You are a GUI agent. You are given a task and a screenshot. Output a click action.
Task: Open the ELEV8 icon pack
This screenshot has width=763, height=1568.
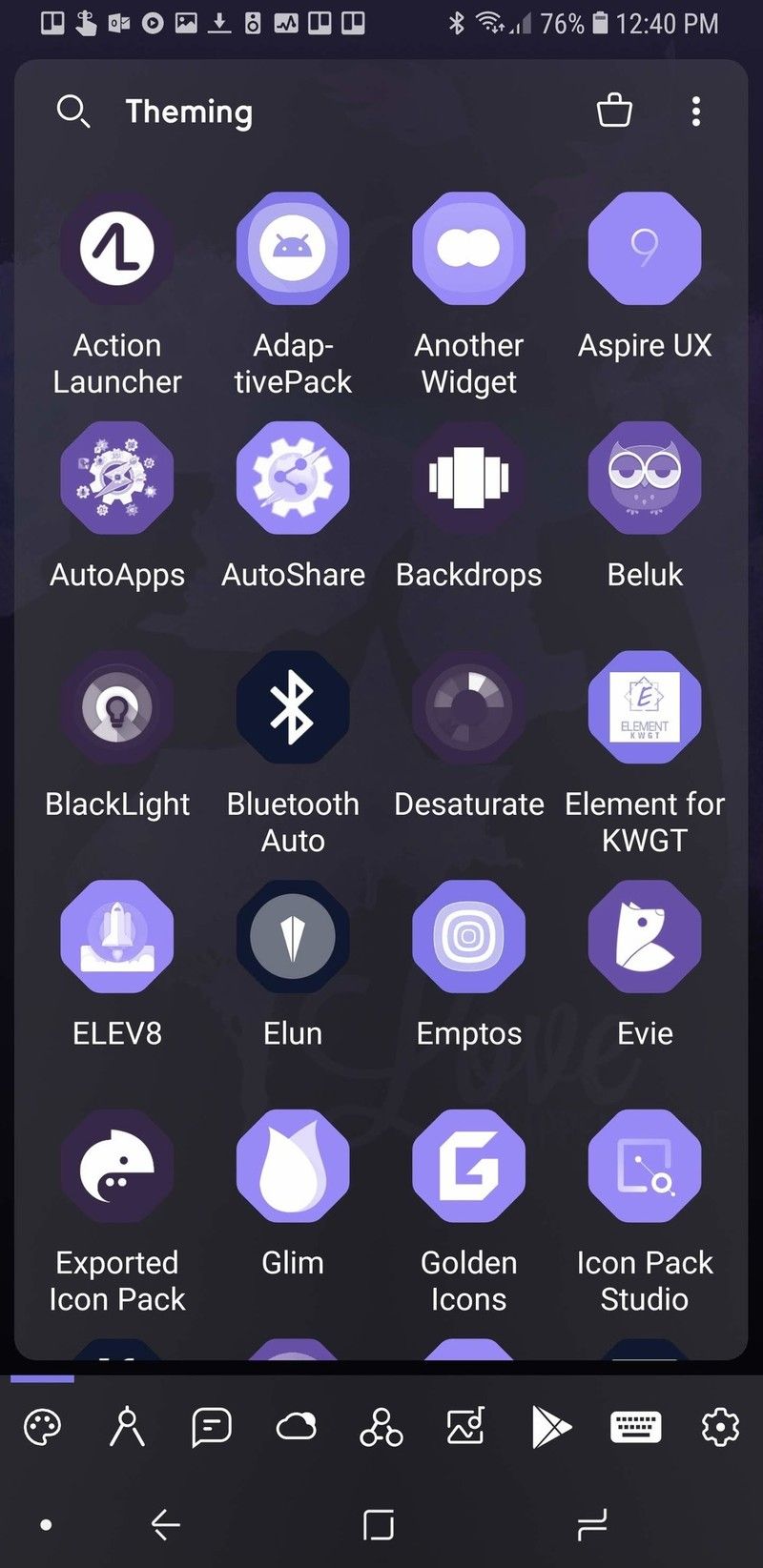[x=116, y=935]
